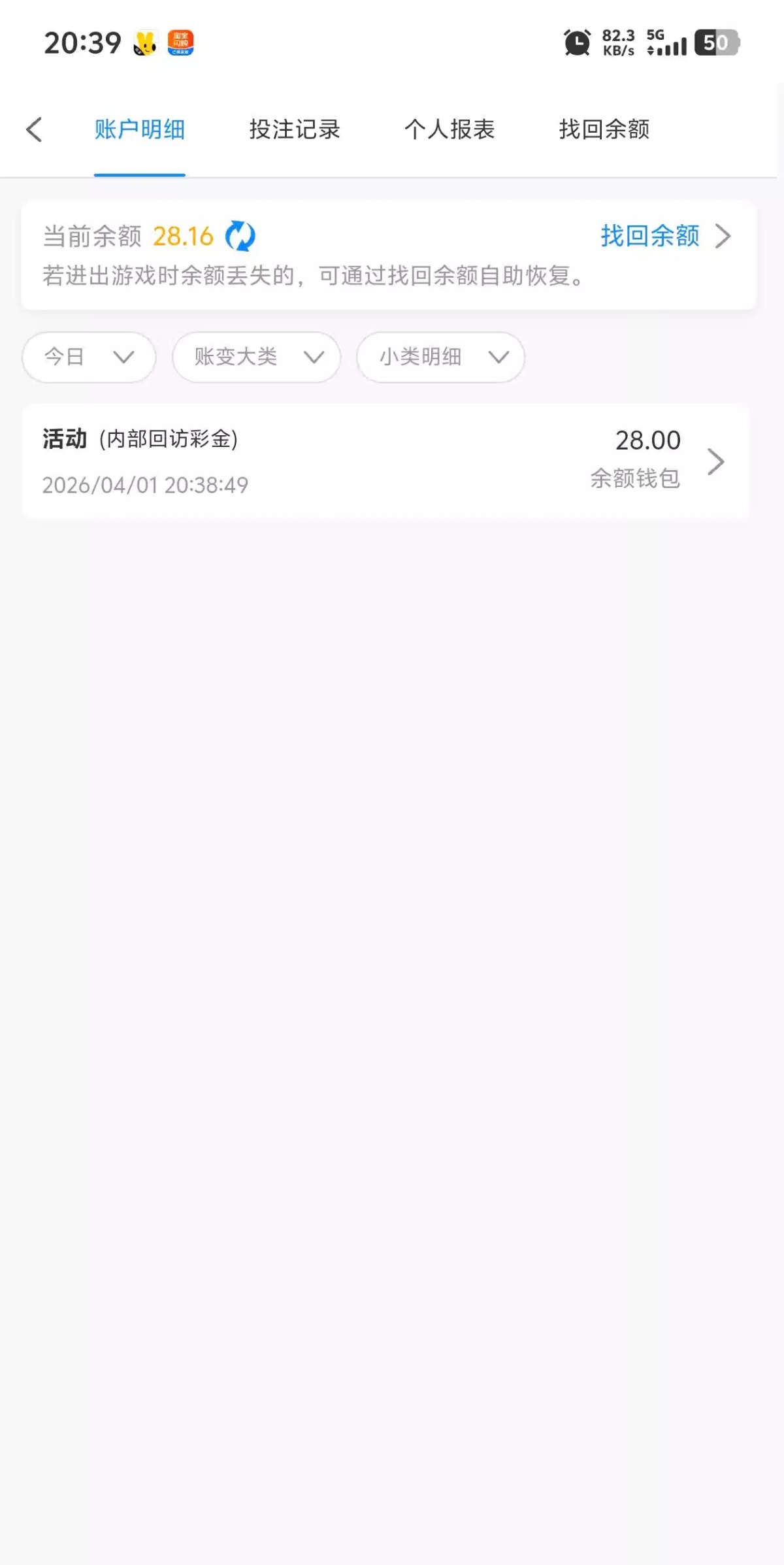Expand the 今日 date dropdown
This screenshot has height=1565, width=784.
[x=89, y=357]
